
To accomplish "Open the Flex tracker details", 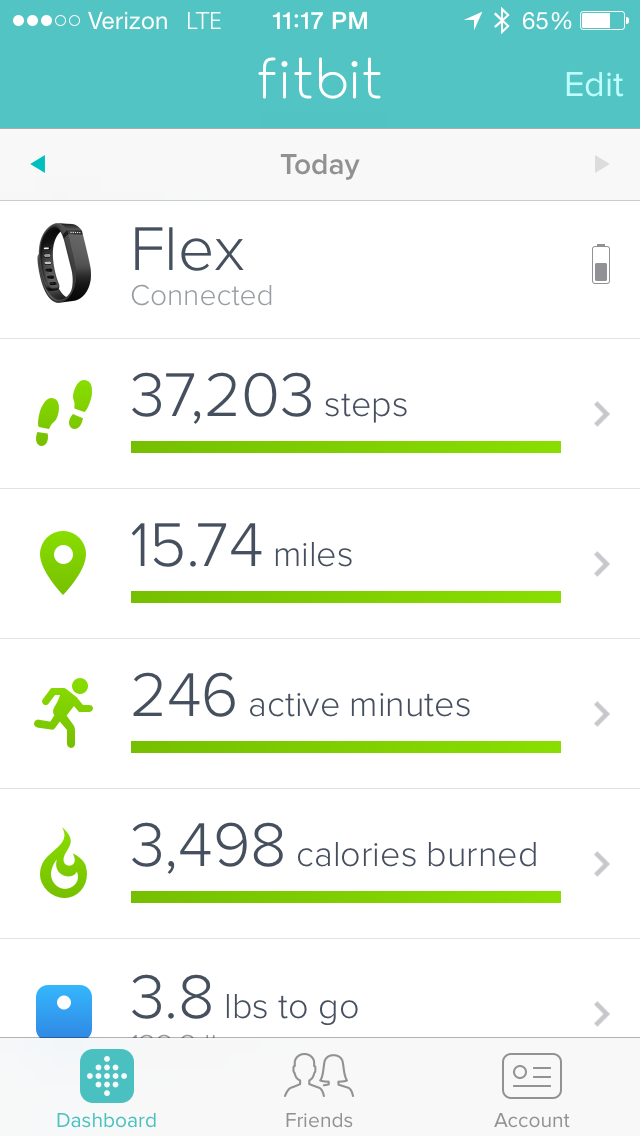I will [x=320, y=269].
